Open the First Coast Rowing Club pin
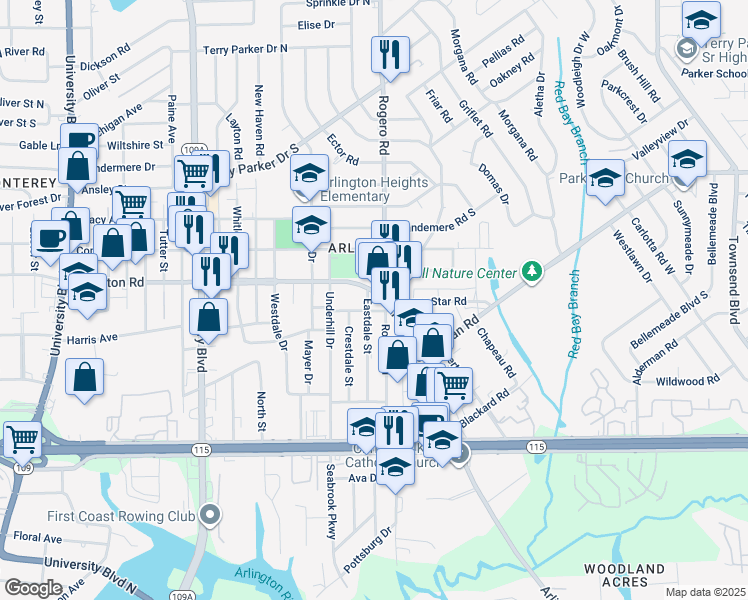Screen dimensions: 748x600 pos(209,515)
